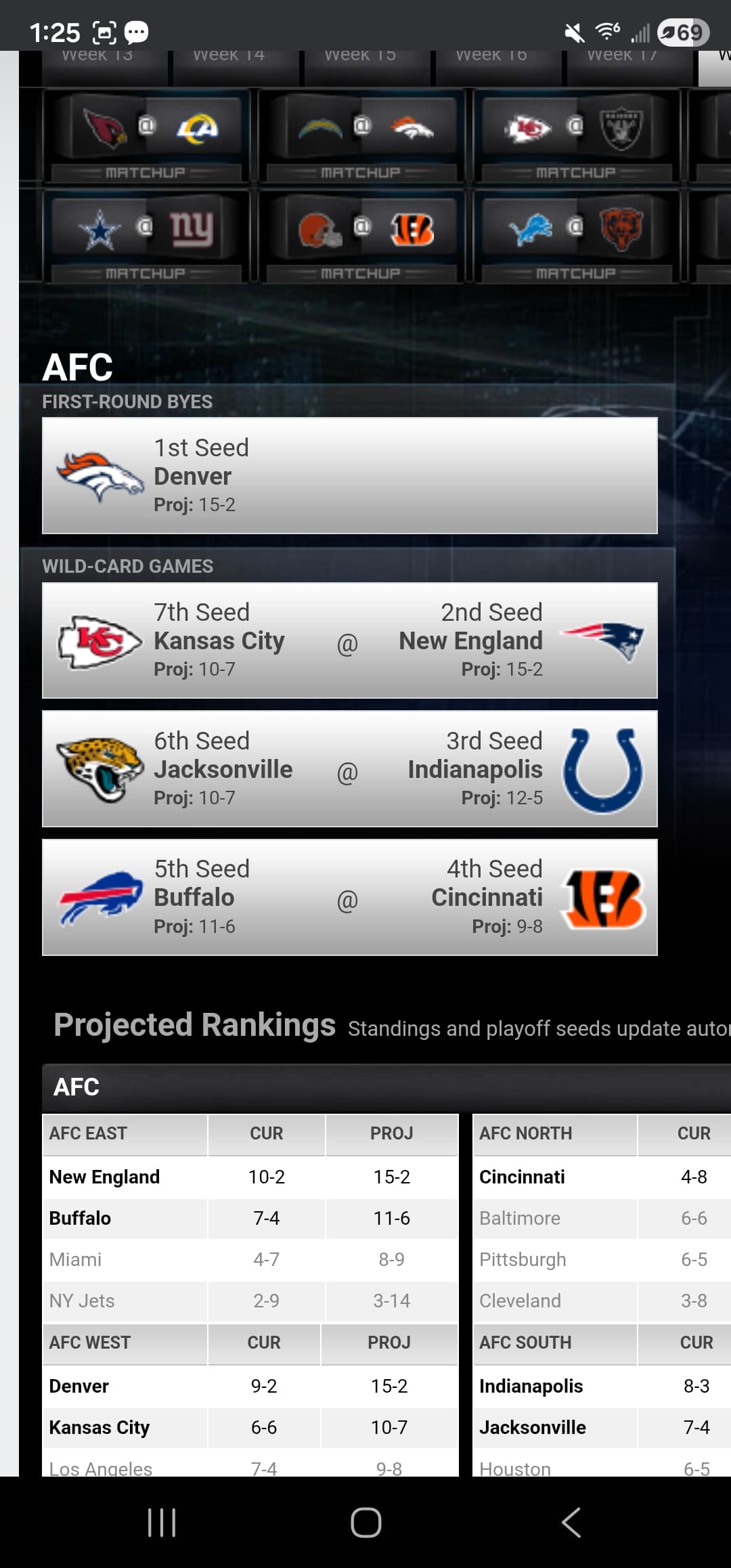The width and height of the screenshot is (731, 1568).
Task: Switch to the Week 16 tab
Action: point(491,66)
